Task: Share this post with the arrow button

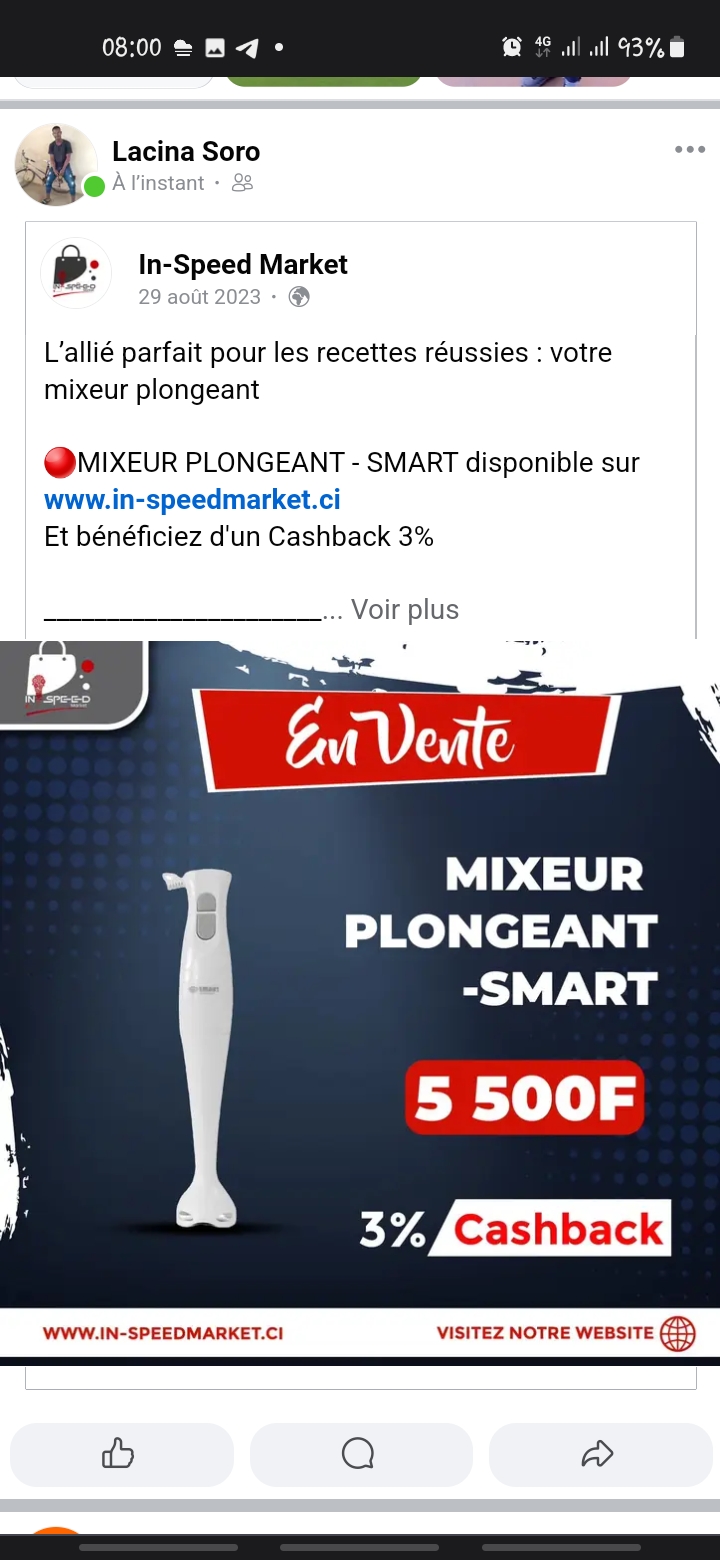Action: pos(600,1454)
